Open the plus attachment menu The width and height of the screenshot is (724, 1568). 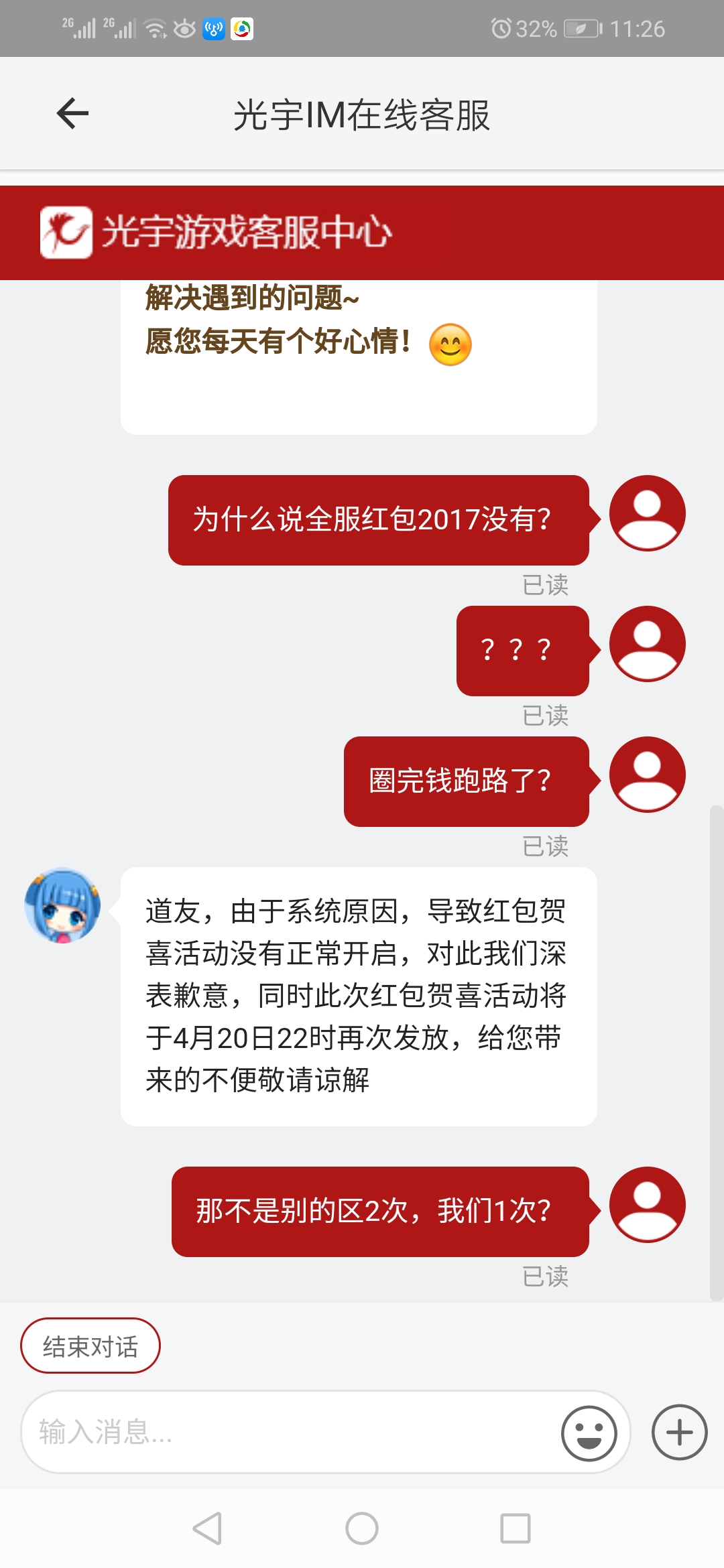pyautogui.click(x=679, y=1433)
